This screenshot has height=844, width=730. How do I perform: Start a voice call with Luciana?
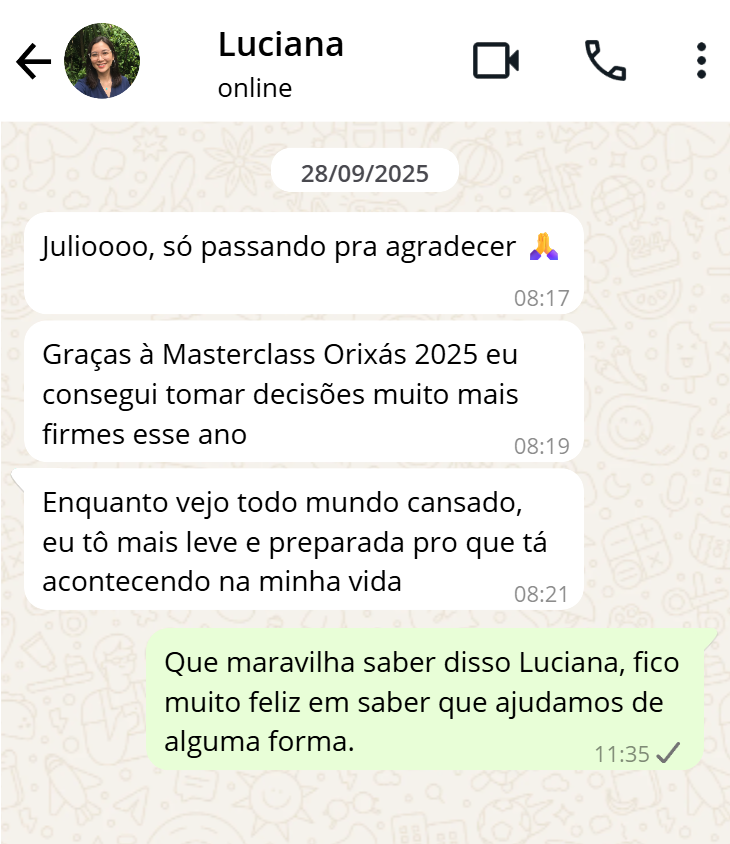click(605, 61)
